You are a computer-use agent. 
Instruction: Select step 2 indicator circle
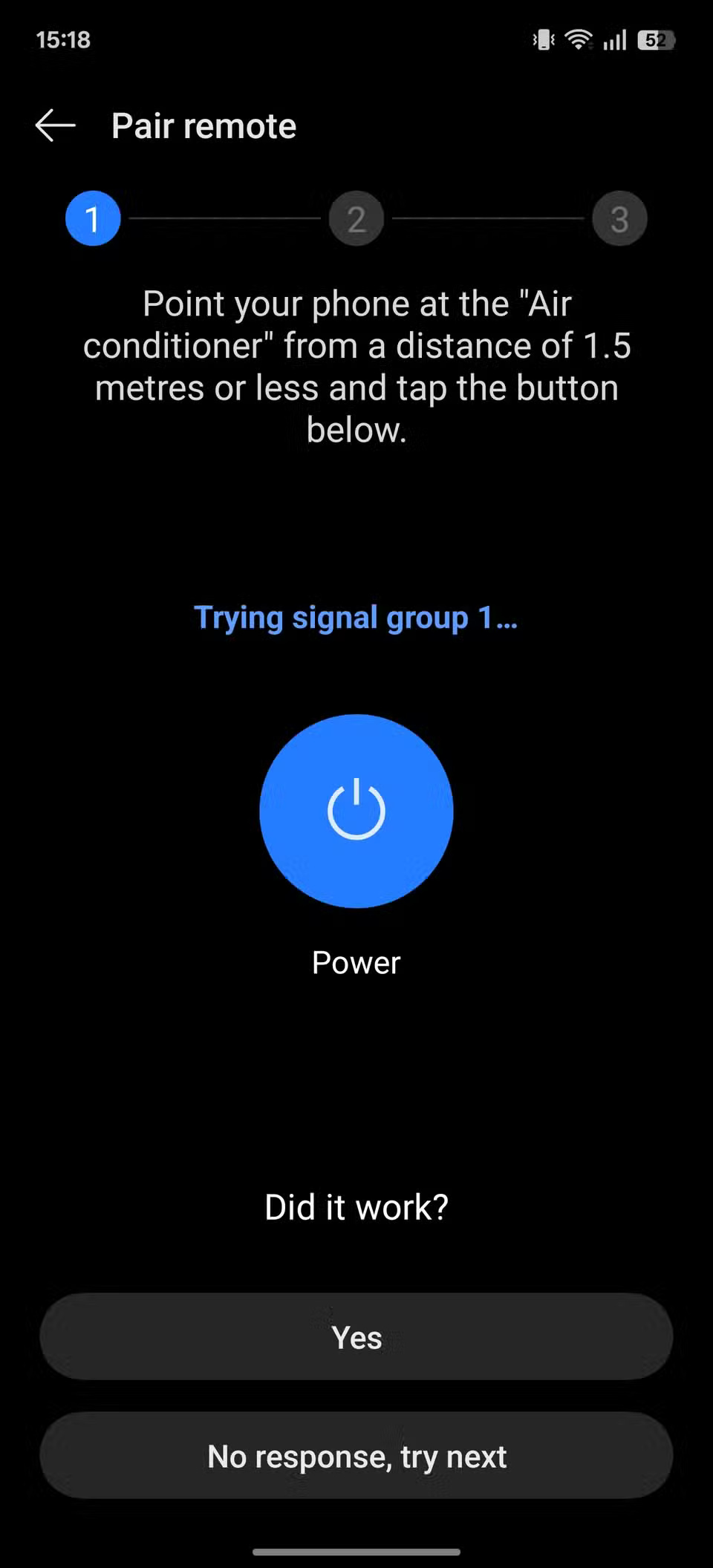coord(356,218)
